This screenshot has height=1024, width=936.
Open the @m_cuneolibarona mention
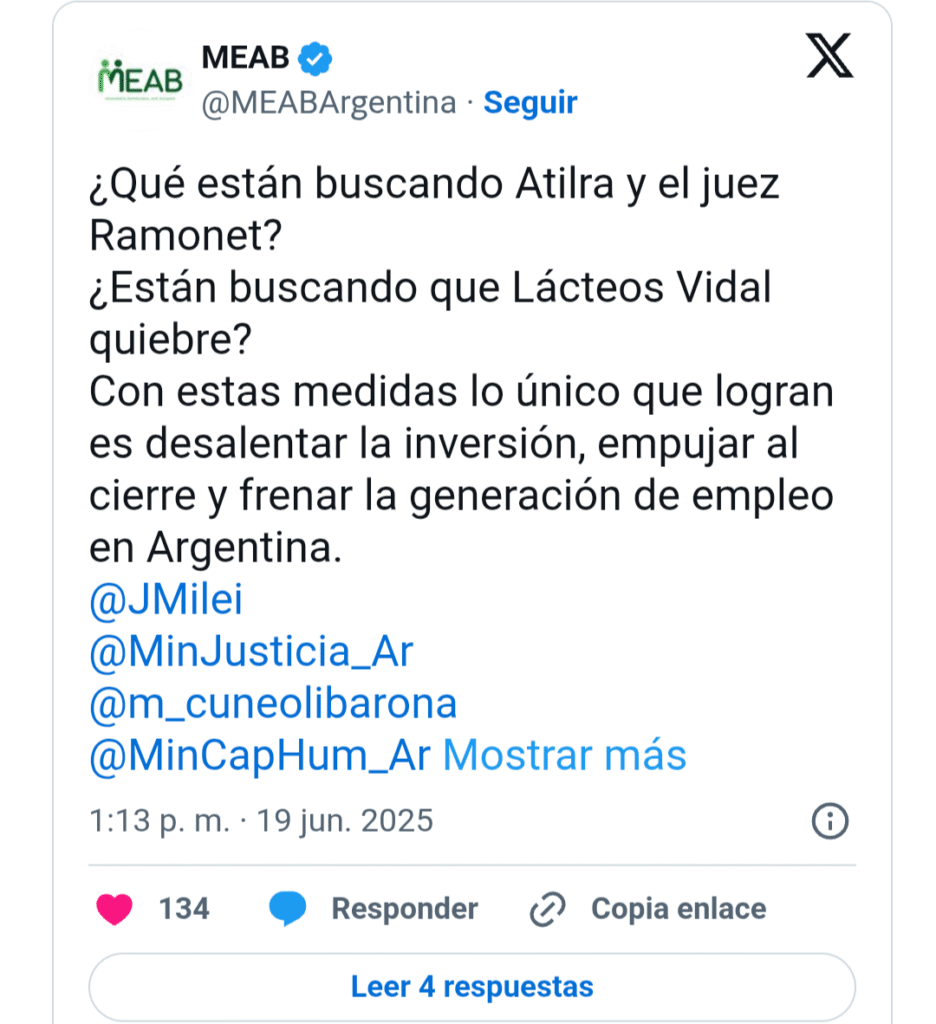tap(273, 704)
